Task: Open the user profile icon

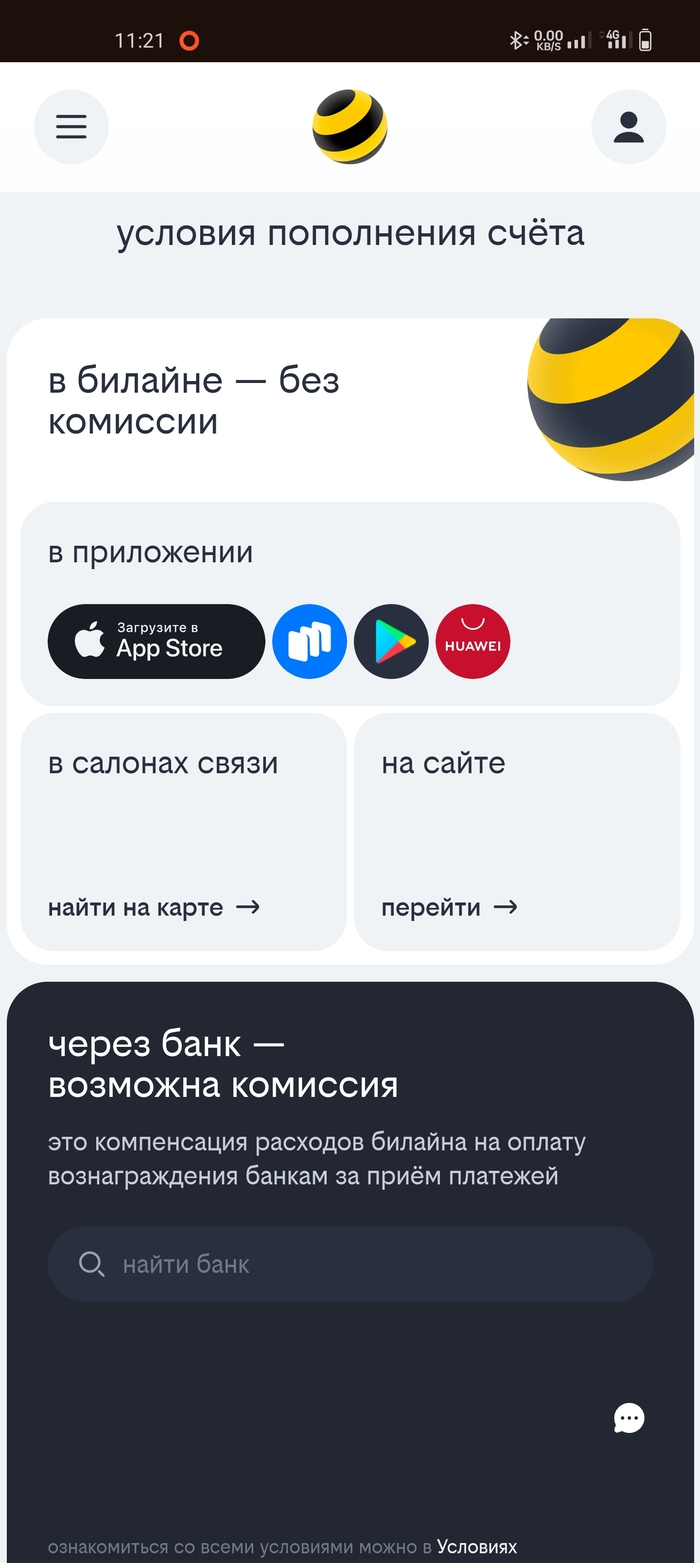Action: (x=628, y=127)
